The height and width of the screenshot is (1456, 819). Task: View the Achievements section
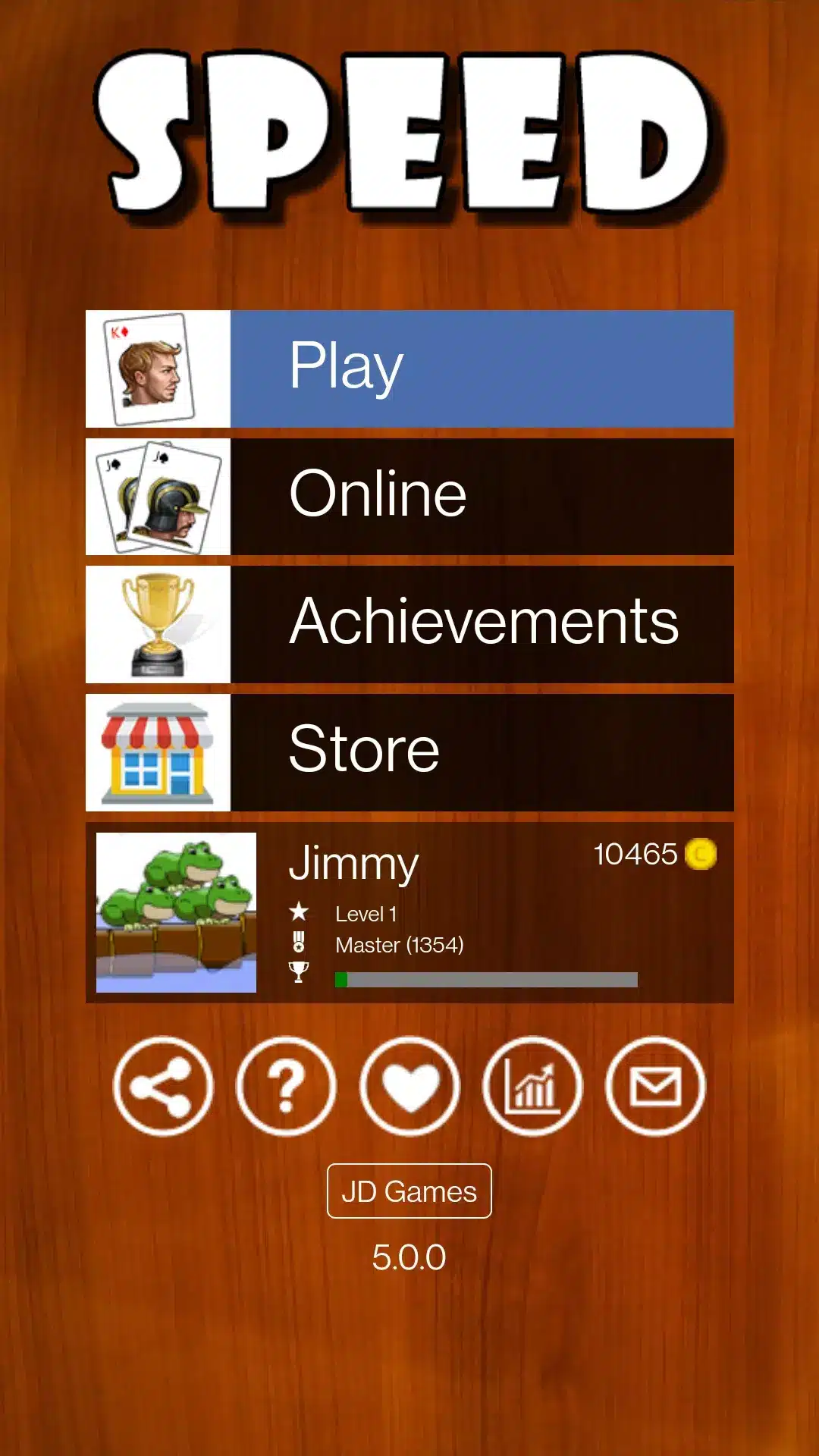(409, 624)
